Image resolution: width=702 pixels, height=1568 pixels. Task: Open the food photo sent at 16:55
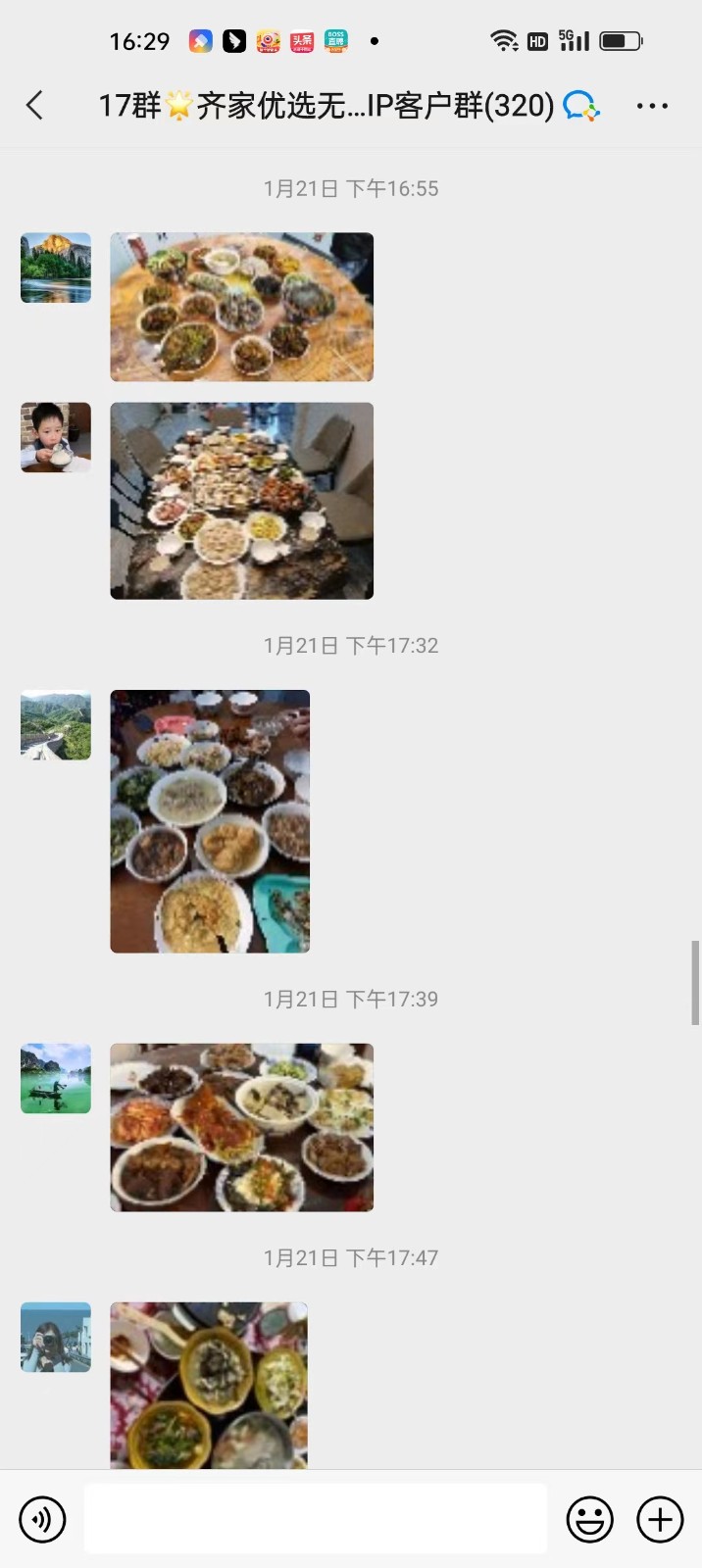point(241,307)
